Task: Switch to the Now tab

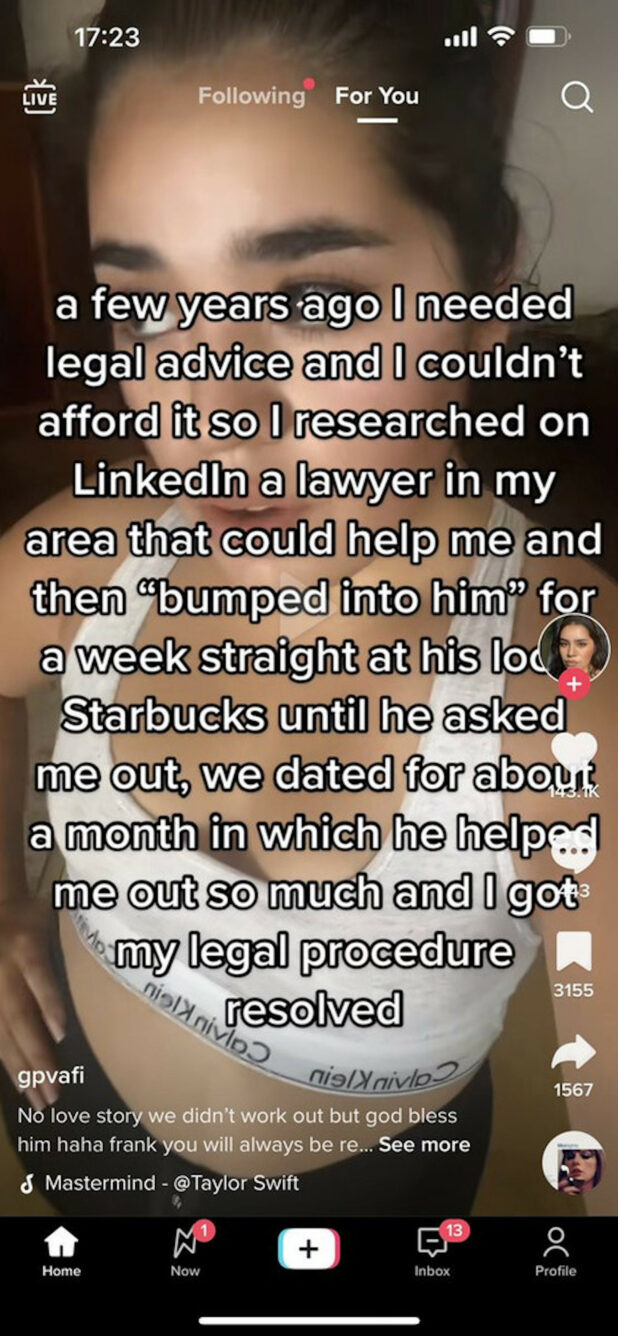Action: tap(185, 1250)
